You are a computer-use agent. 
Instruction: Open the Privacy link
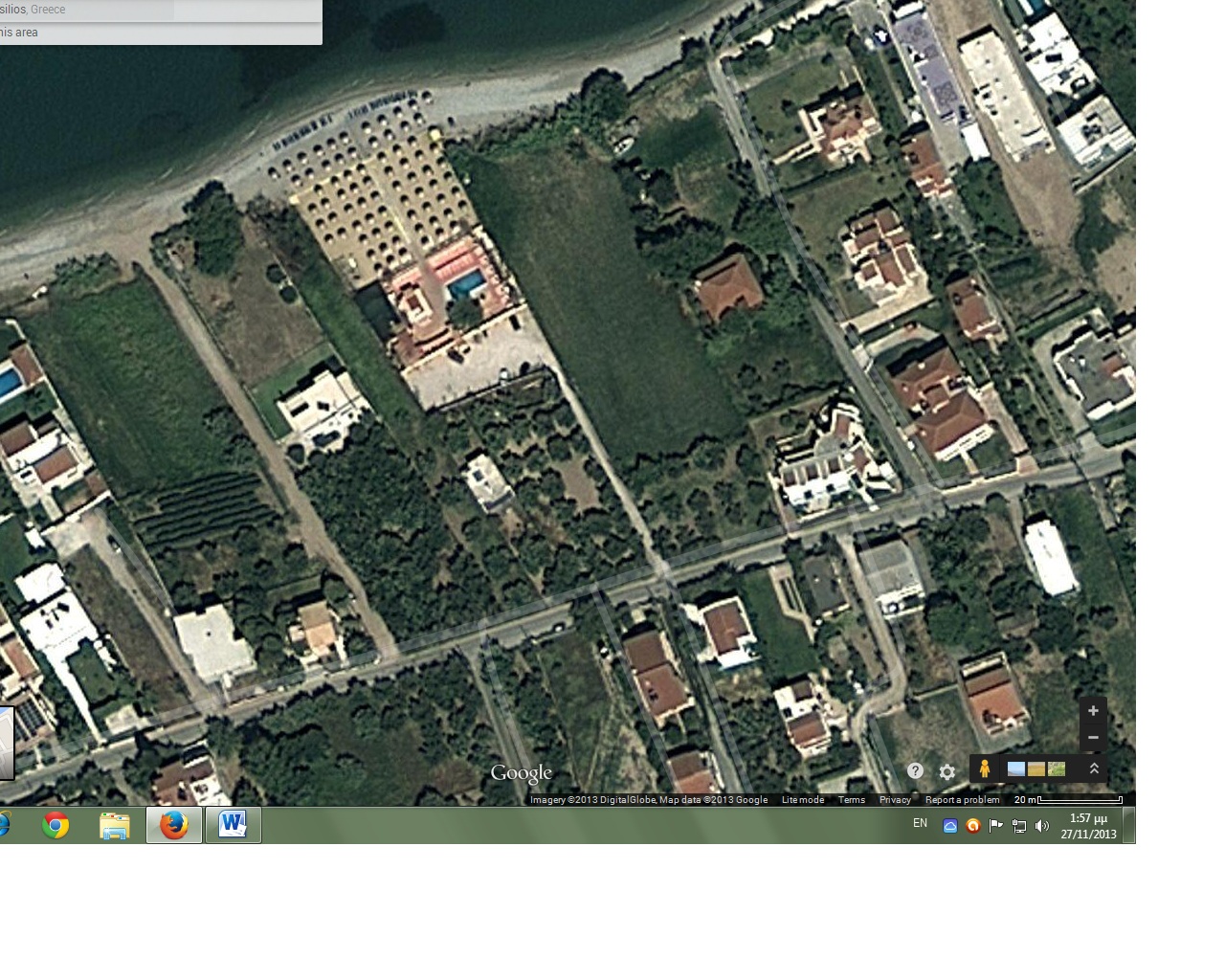click(x=895, y=800)
